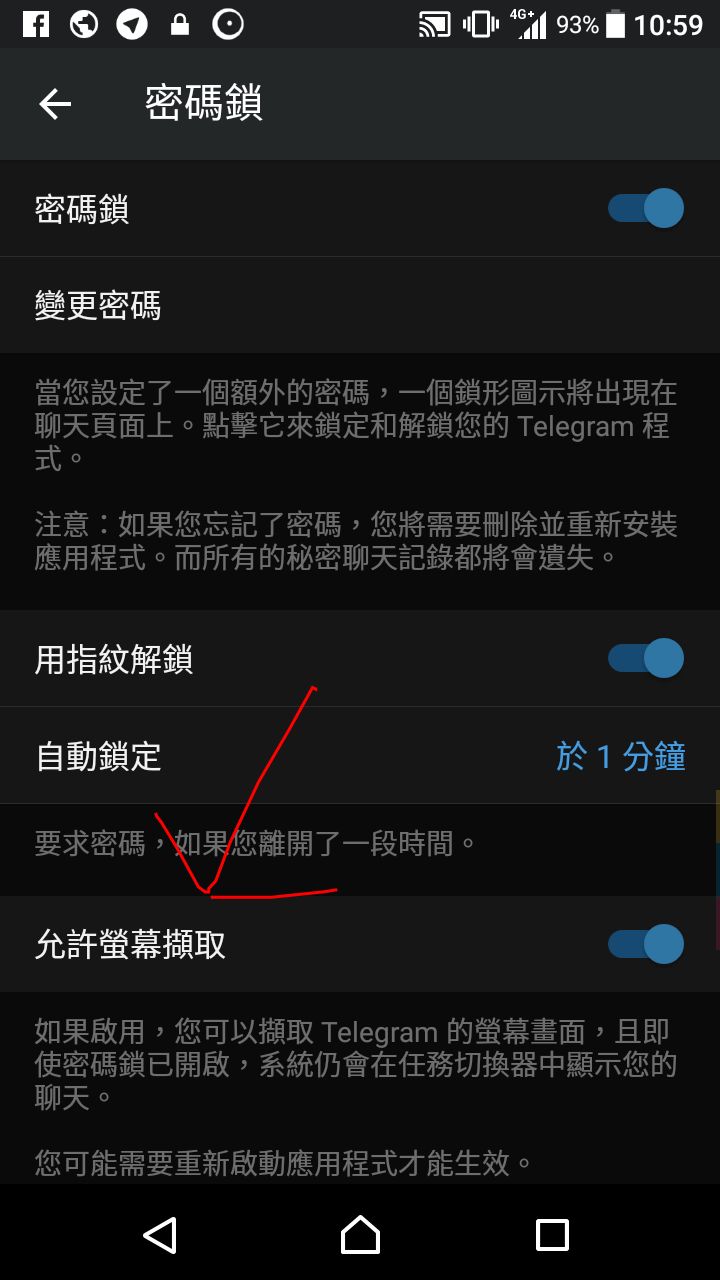720x1280 pixels.
Task: Open recent apps from navigation bar
Action: [552, 1235]
